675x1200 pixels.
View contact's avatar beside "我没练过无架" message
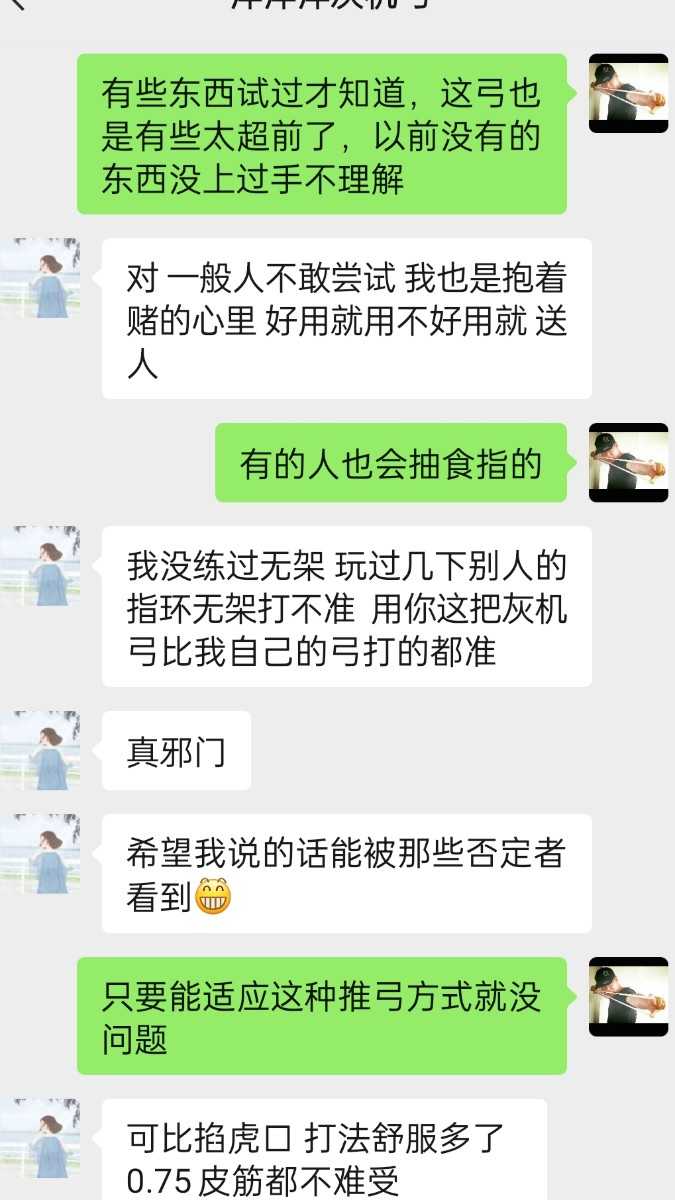40,566
